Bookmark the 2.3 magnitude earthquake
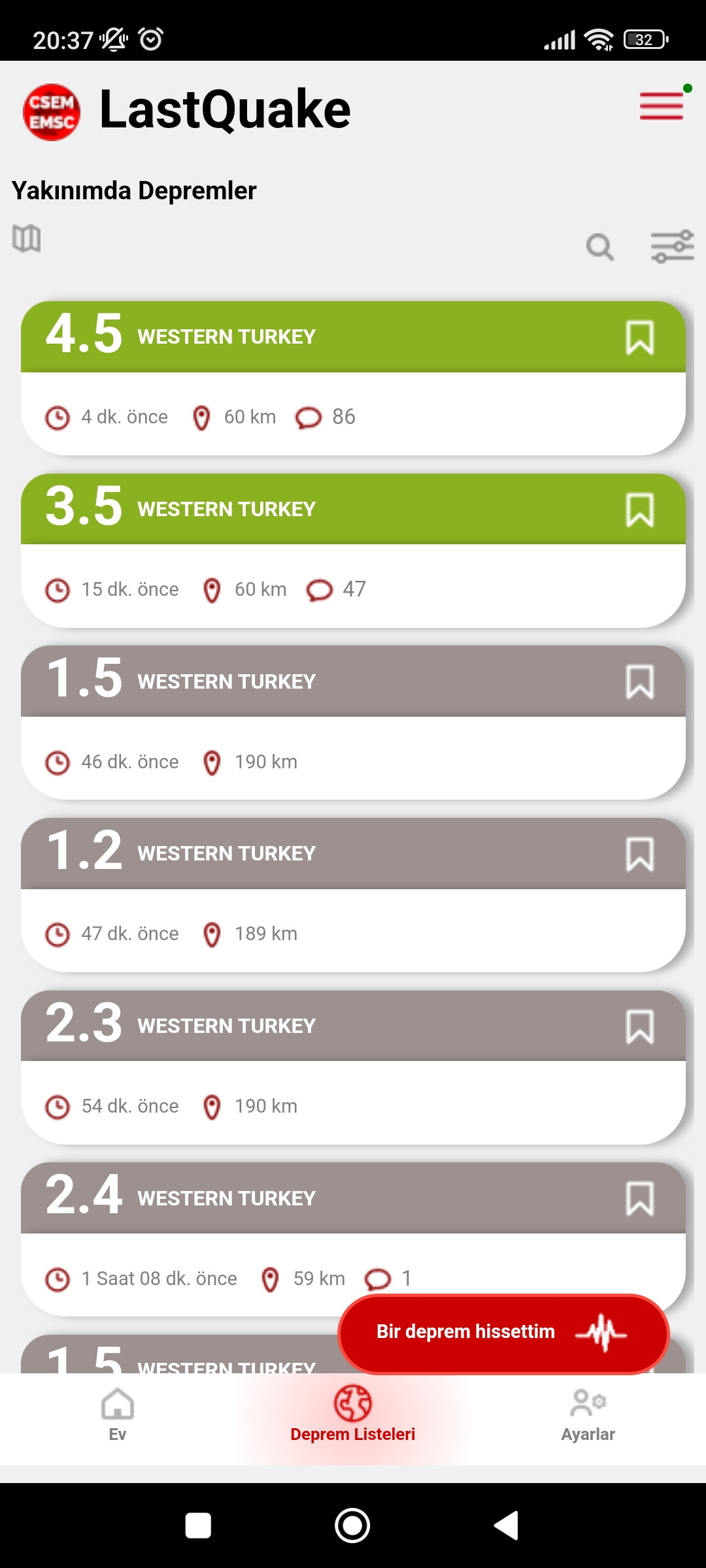This screenshot has height=1568, width=706. point(639,1026)
